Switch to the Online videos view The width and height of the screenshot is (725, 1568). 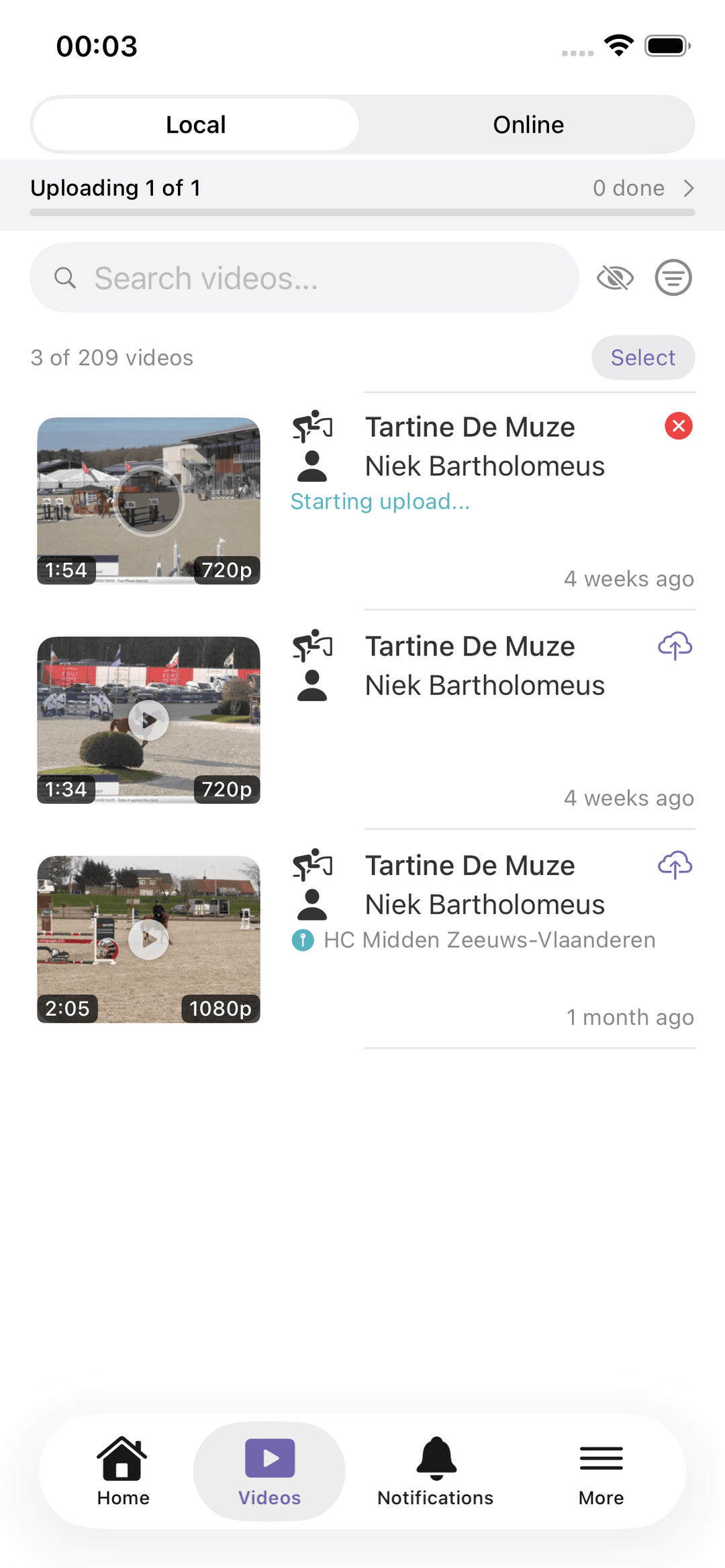(528, 123)
